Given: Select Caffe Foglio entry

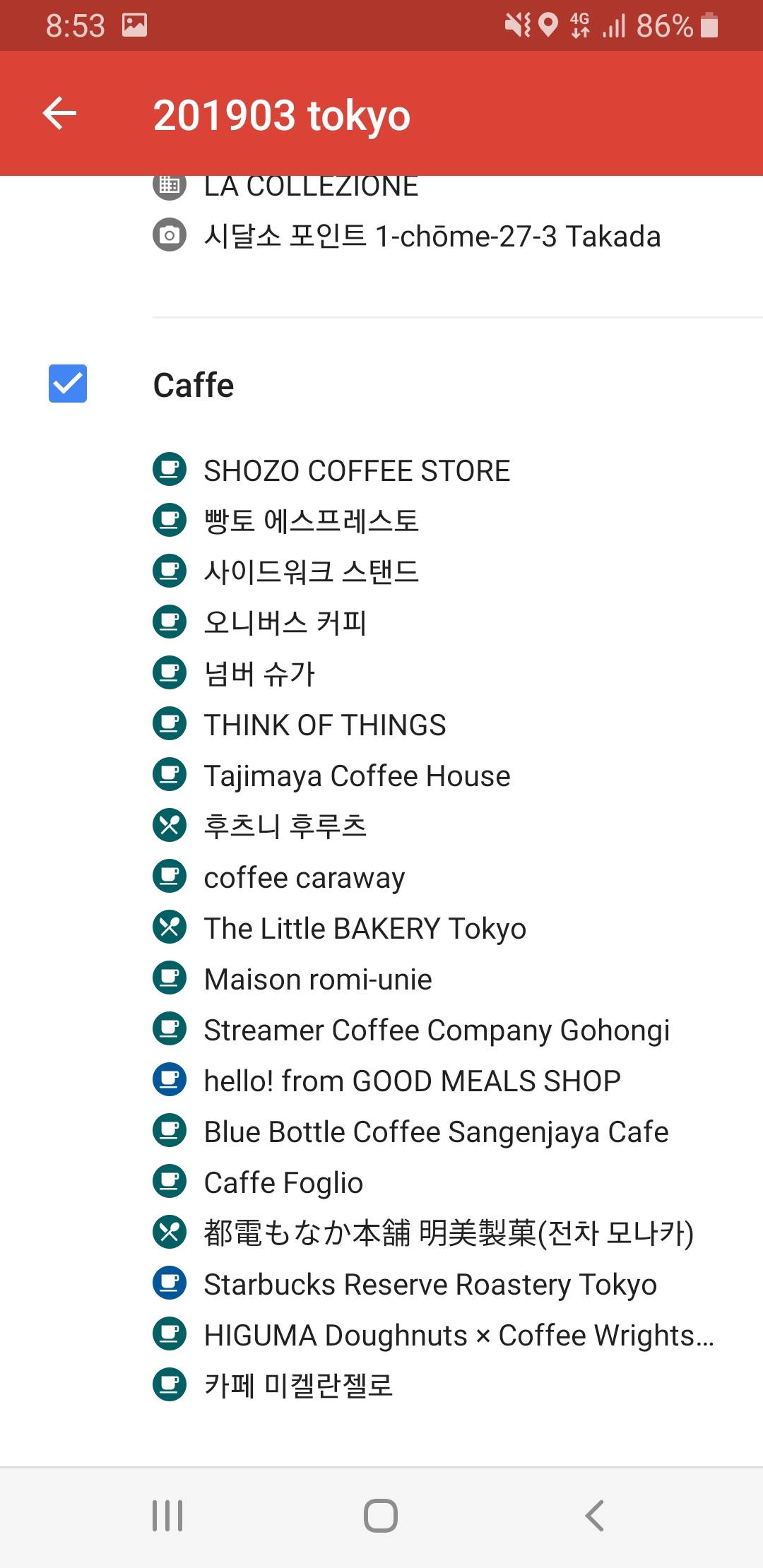Looking at the screenshot, I should coord(283,1183).
